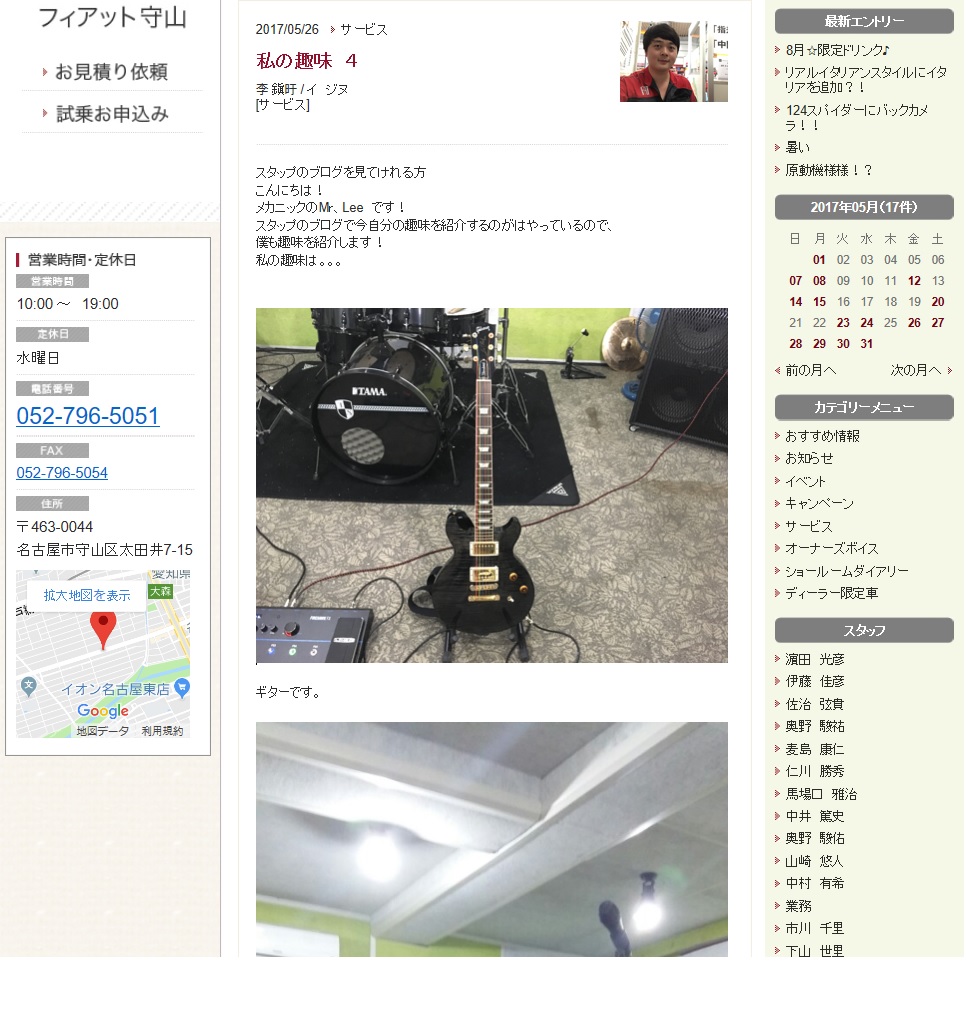Open the サービス tag above the post

tap(364, 30)
